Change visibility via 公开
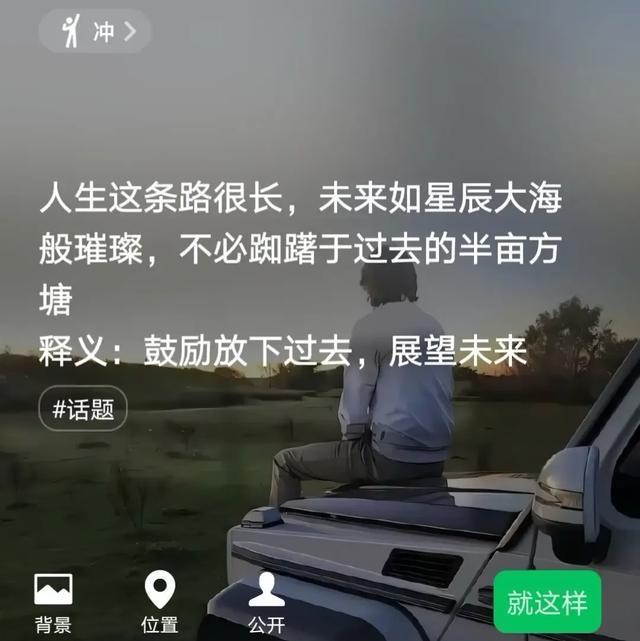The height and width of the screenshot is (641, 640). (x=266, y=603)
